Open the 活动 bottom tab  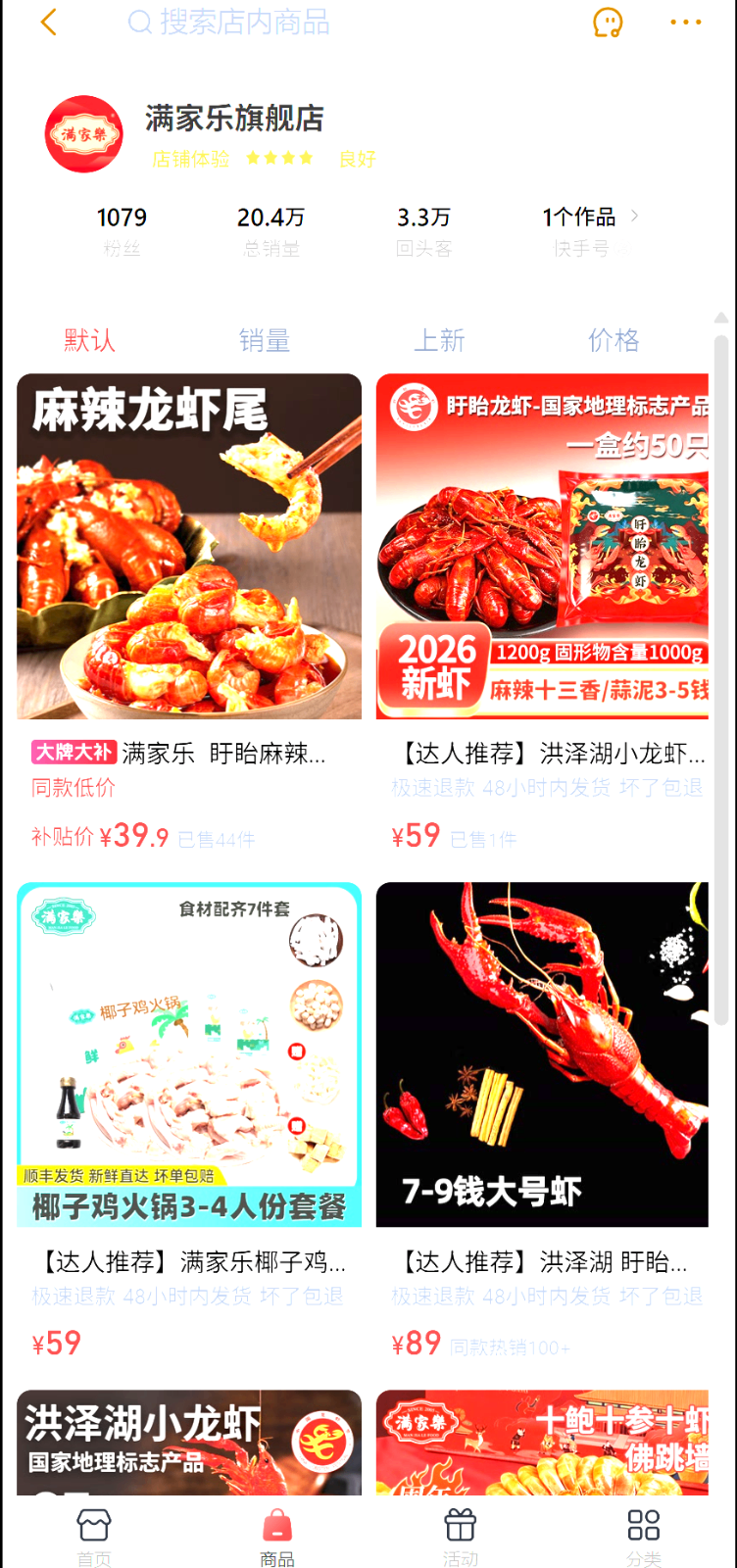(460, 1536)
